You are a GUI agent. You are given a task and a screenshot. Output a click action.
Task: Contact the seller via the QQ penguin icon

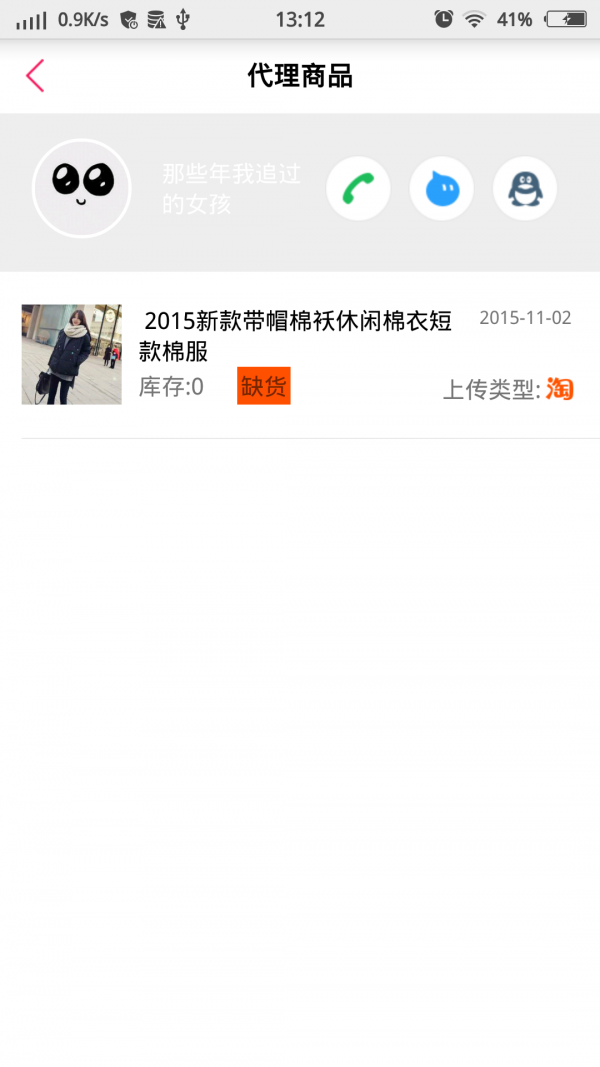tap(525, 188)
